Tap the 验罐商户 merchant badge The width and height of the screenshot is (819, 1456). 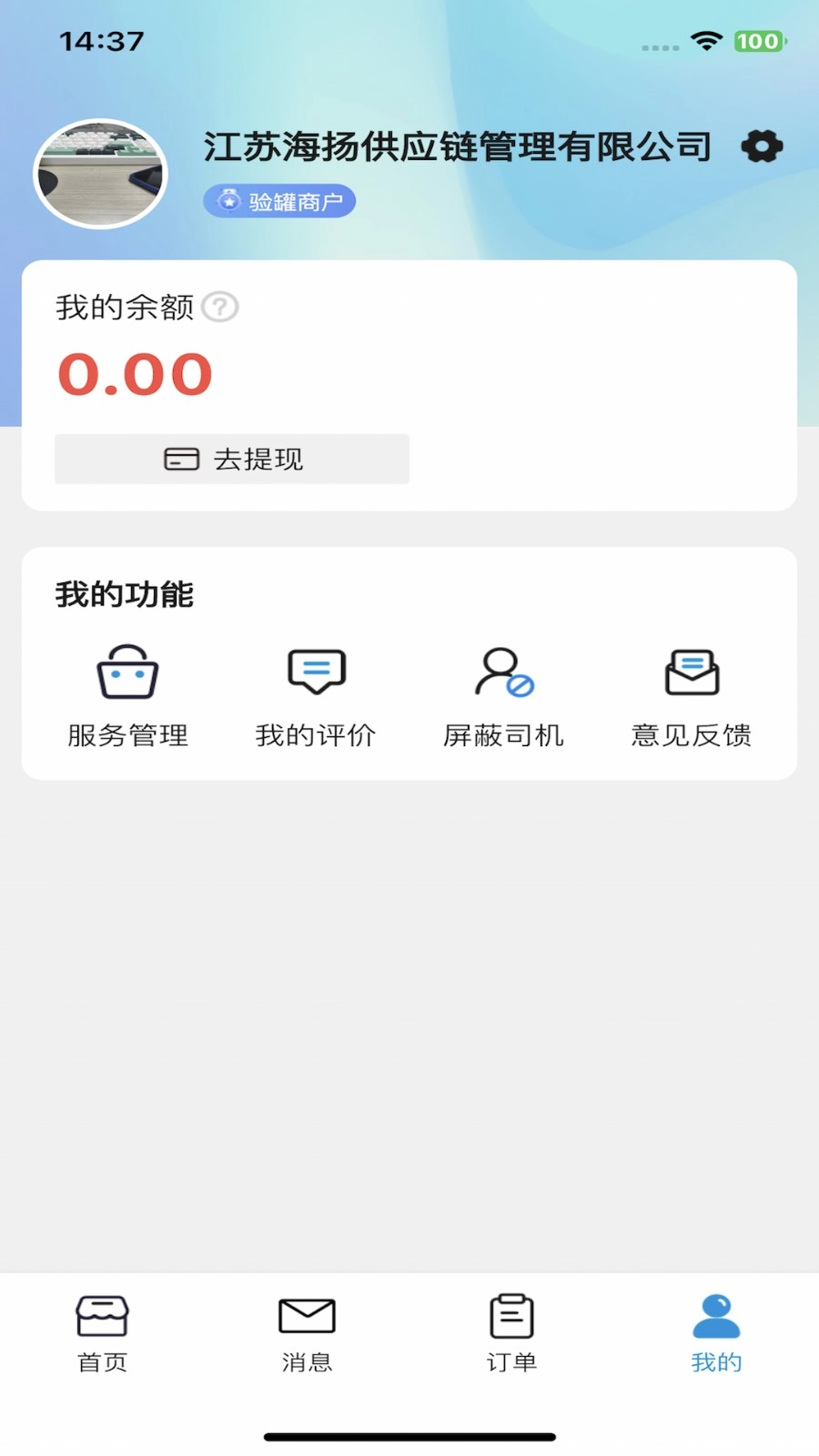click(278, 200)
